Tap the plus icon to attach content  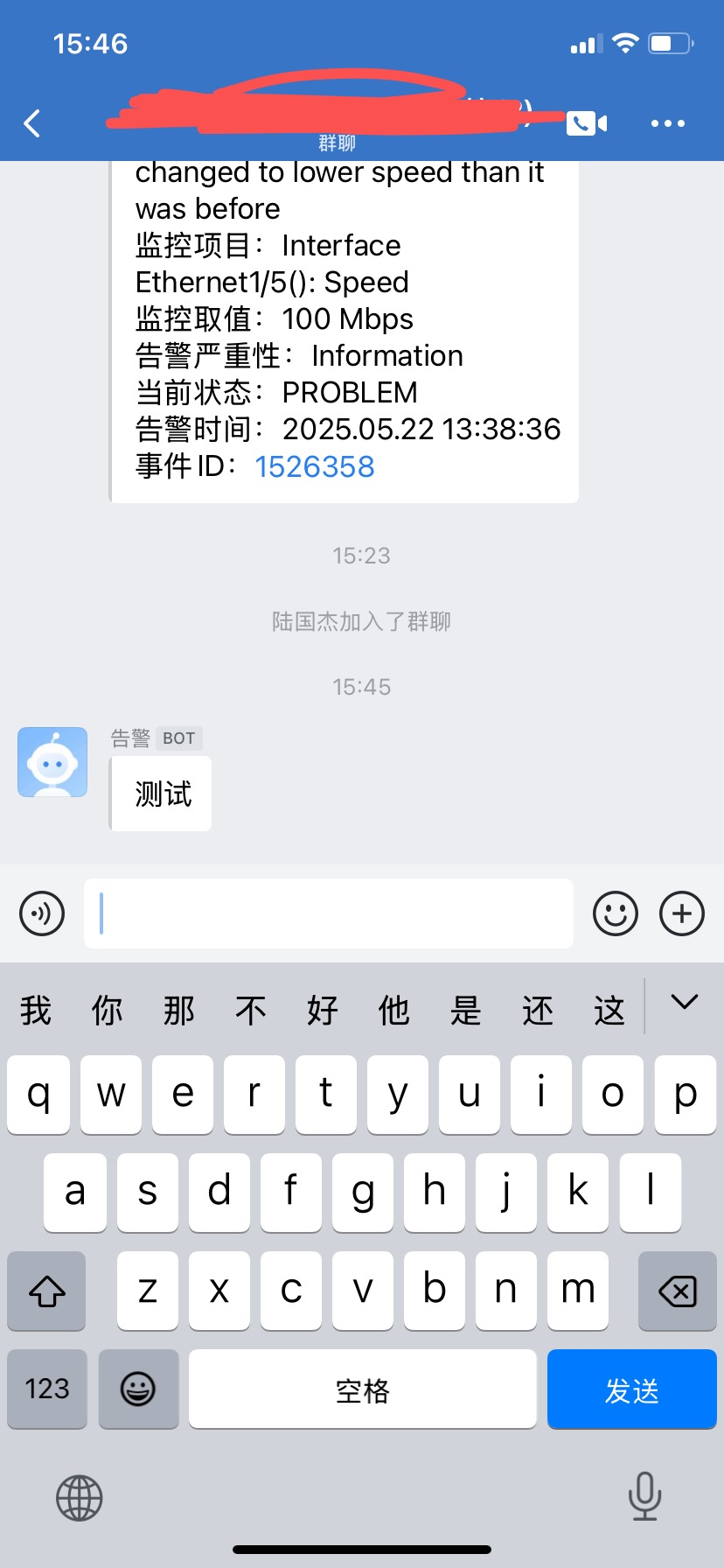(x=681, y=913)
